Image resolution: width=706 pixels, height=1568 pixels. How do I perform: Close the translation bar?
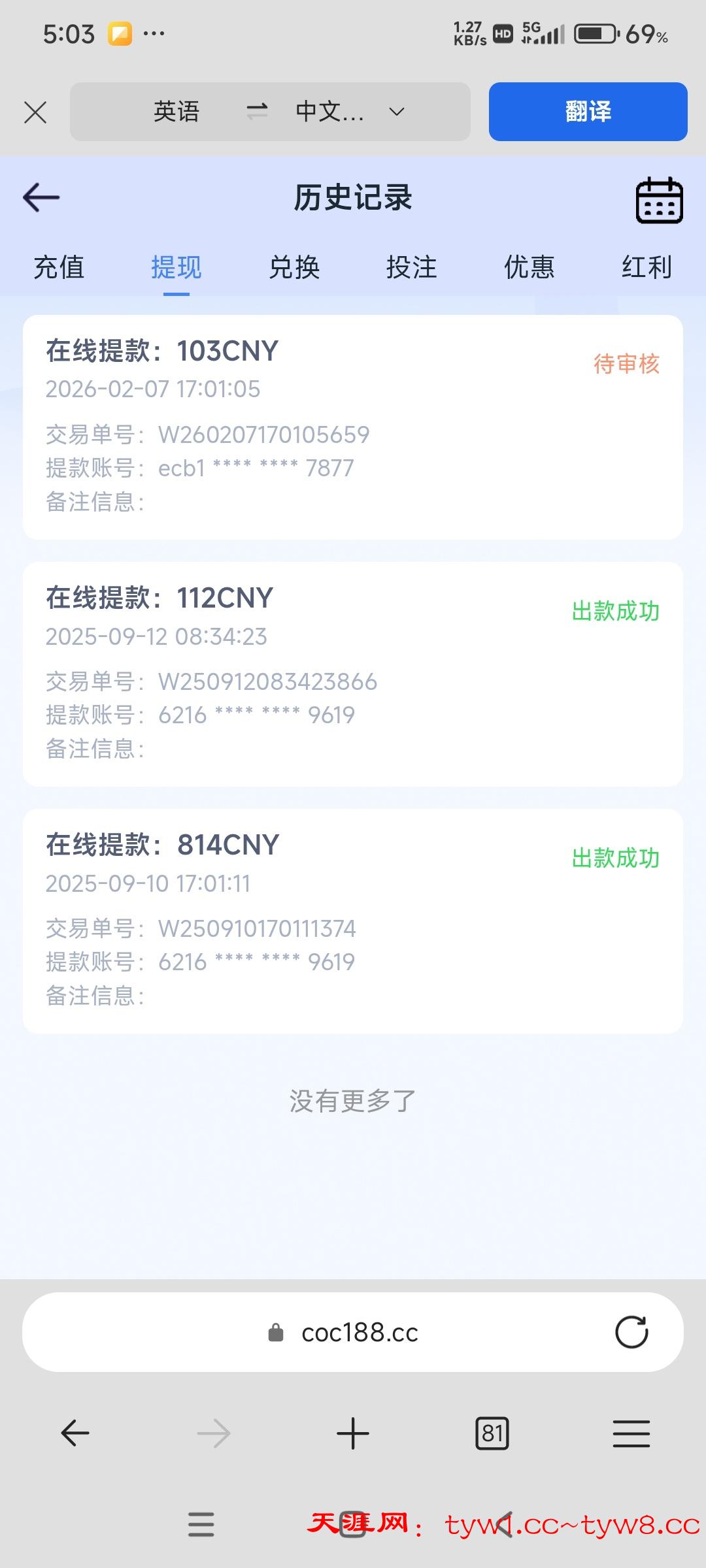[35, 112]
